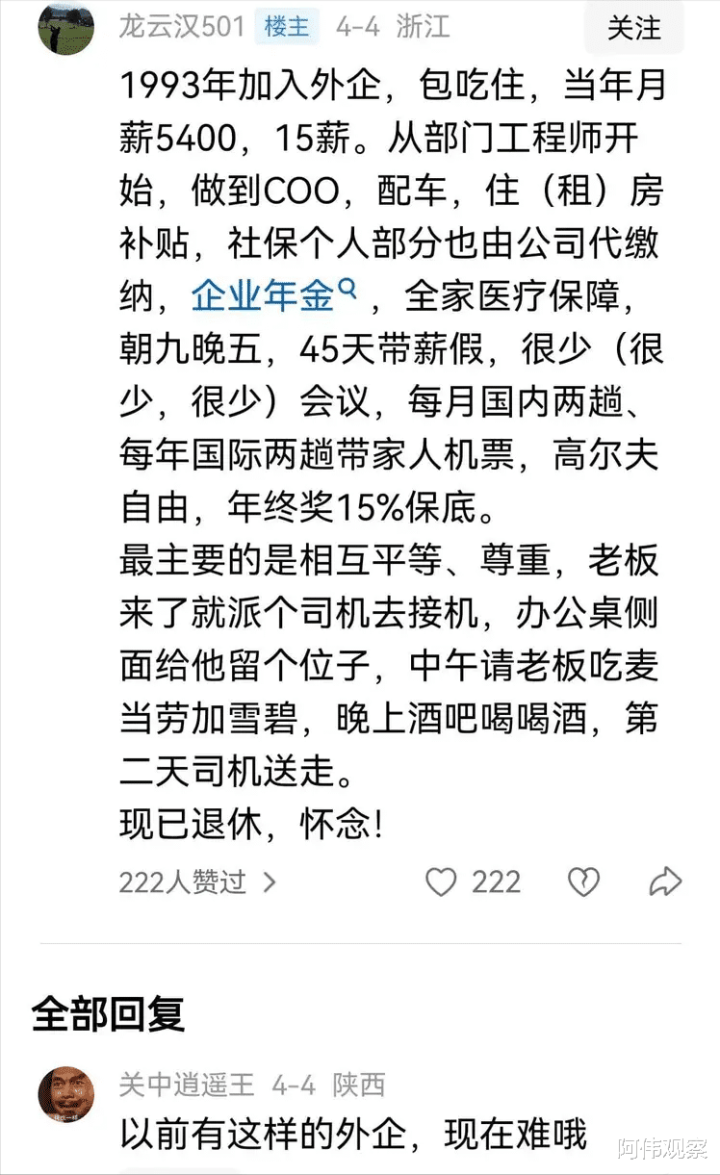720x1175 pixels.
Task: Open the 企业年金 search link
Action: click(x=274, y=294)
